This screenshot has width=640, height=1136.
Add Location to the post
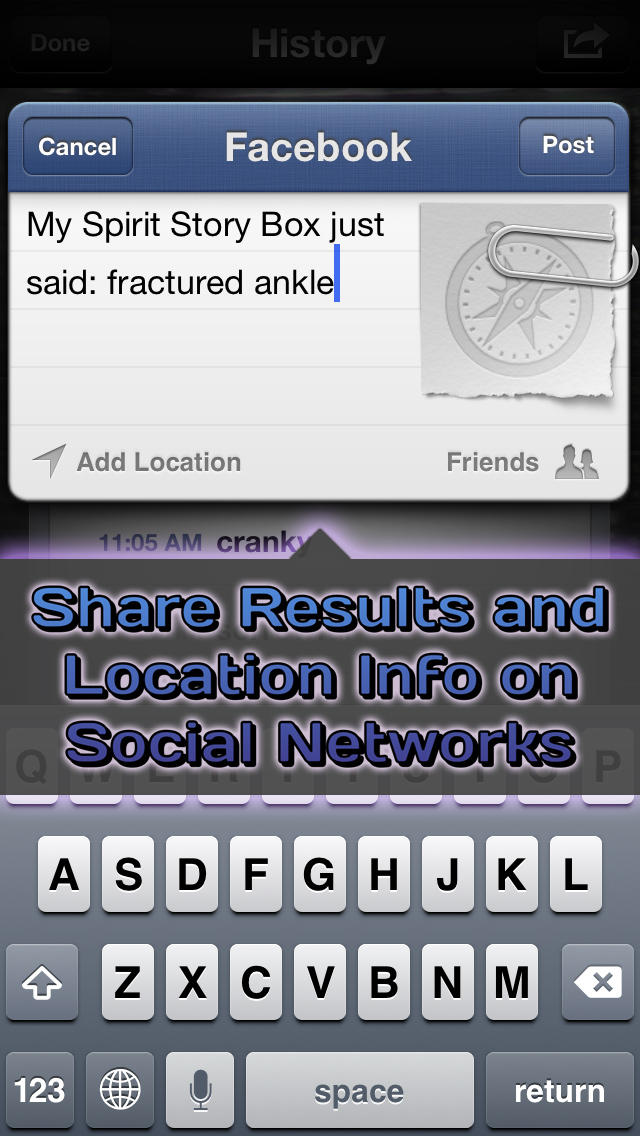click(x=137, y=462)
